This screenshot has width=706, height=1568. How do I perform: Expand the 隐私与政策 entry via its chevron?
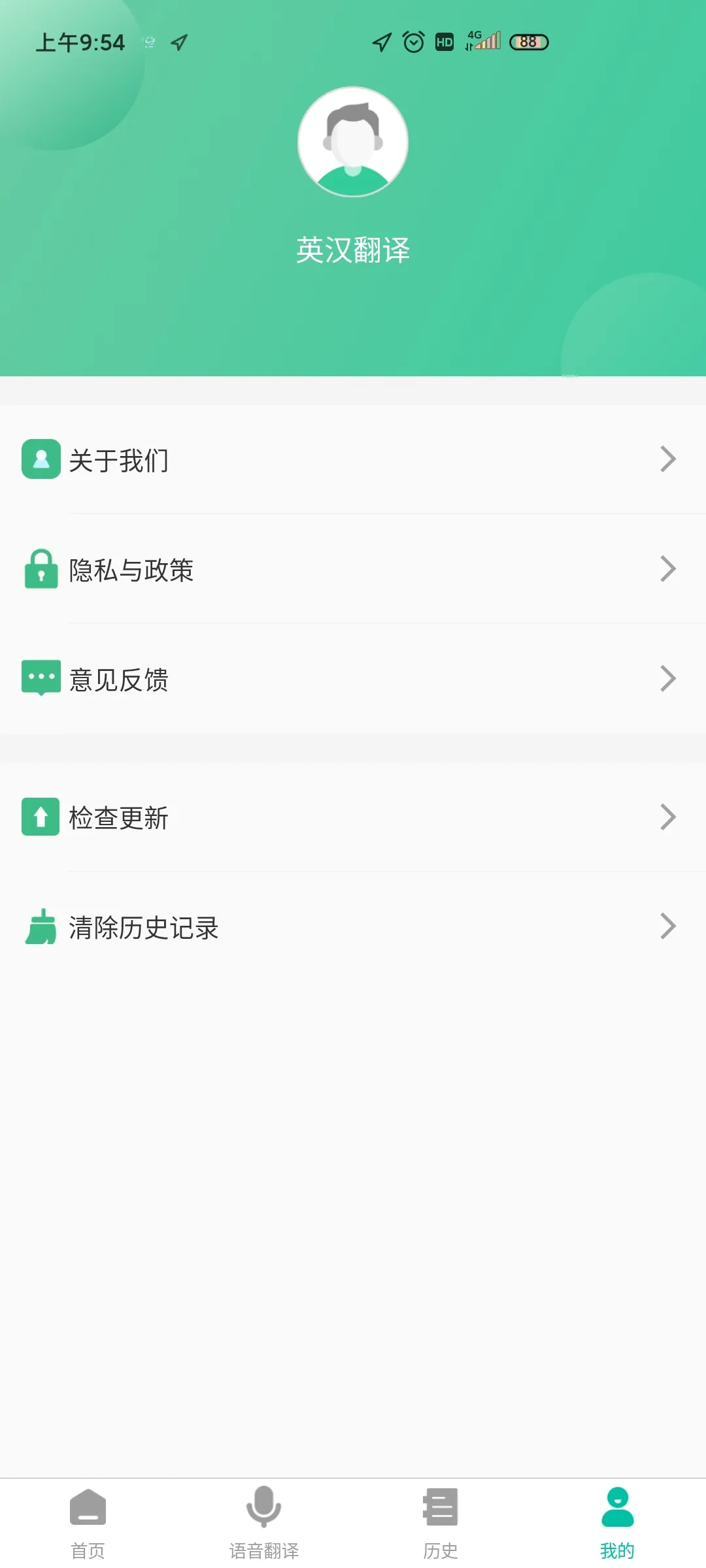(668, 570)
